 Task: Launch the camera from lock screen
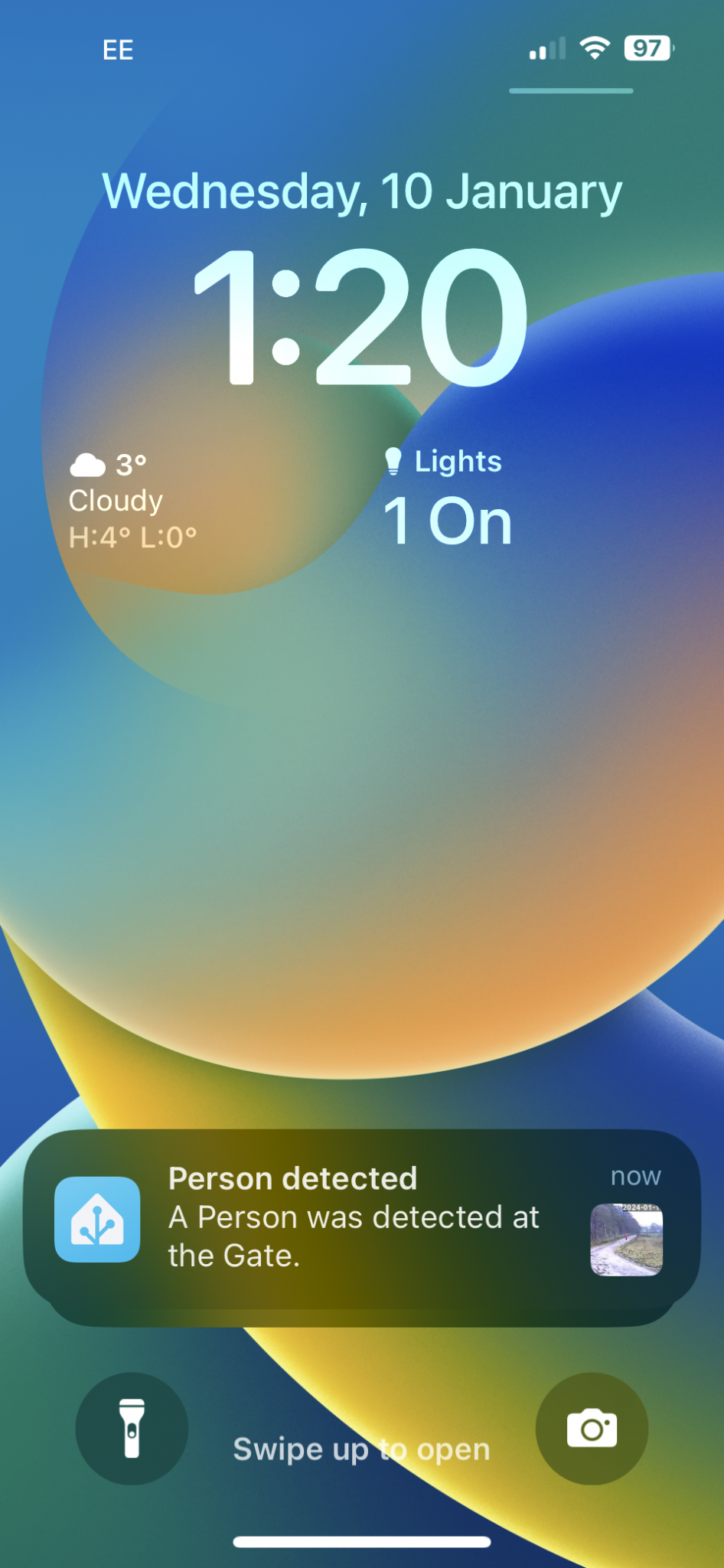[x=592, y=1429]
